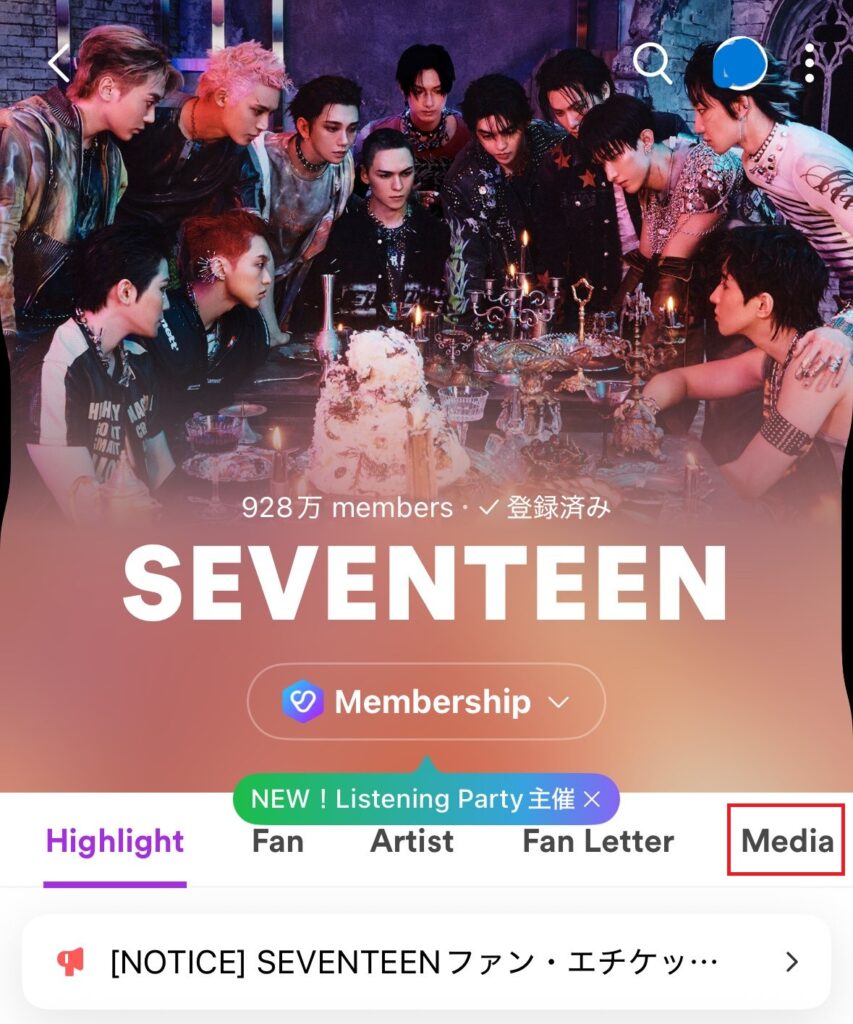Open the three-dot overflow menu
This screenshot has width=853, height=1024.
pos(809,63)
